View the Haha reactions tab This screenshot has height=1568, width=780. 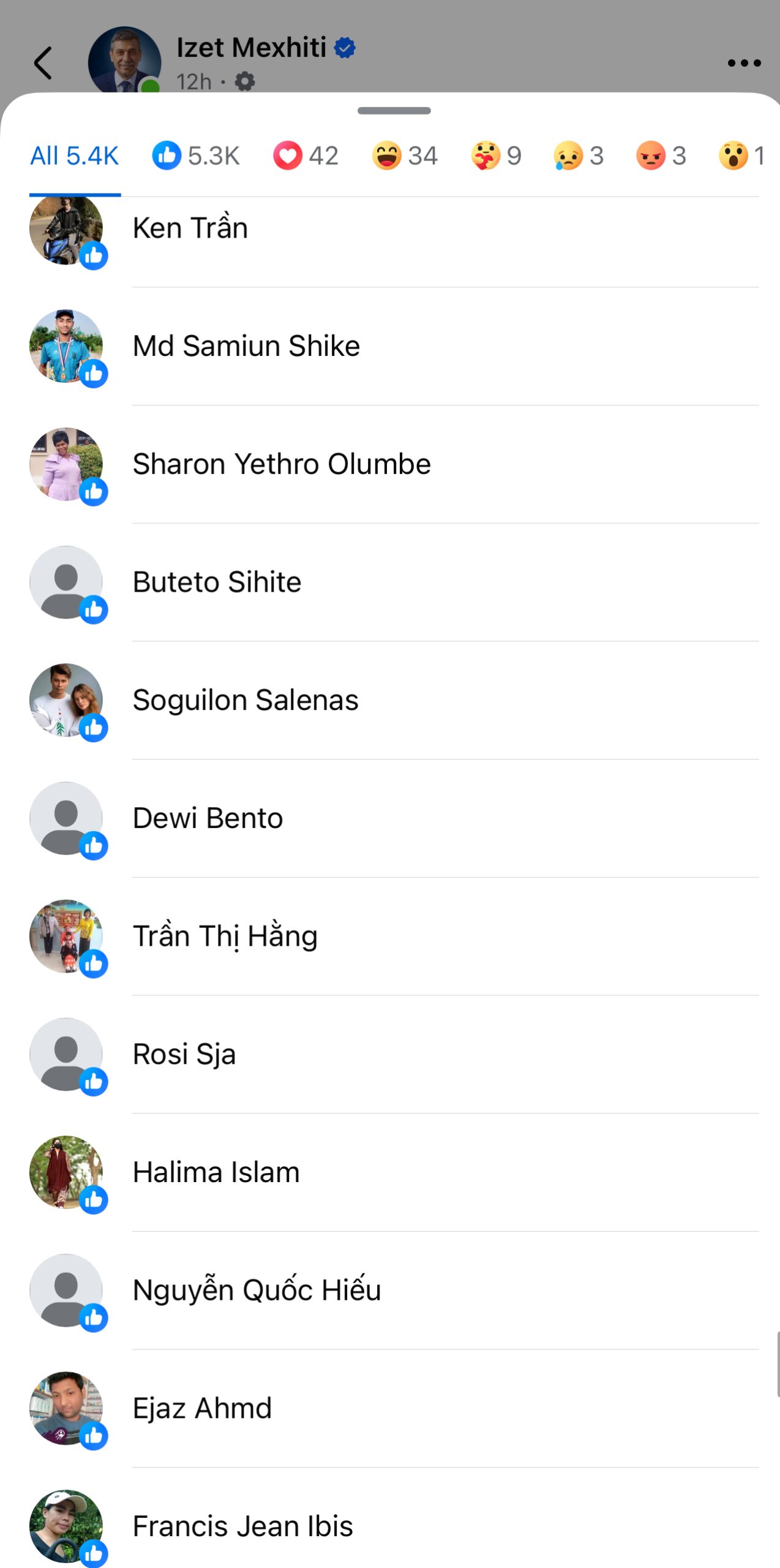click(x=405, y=156)
